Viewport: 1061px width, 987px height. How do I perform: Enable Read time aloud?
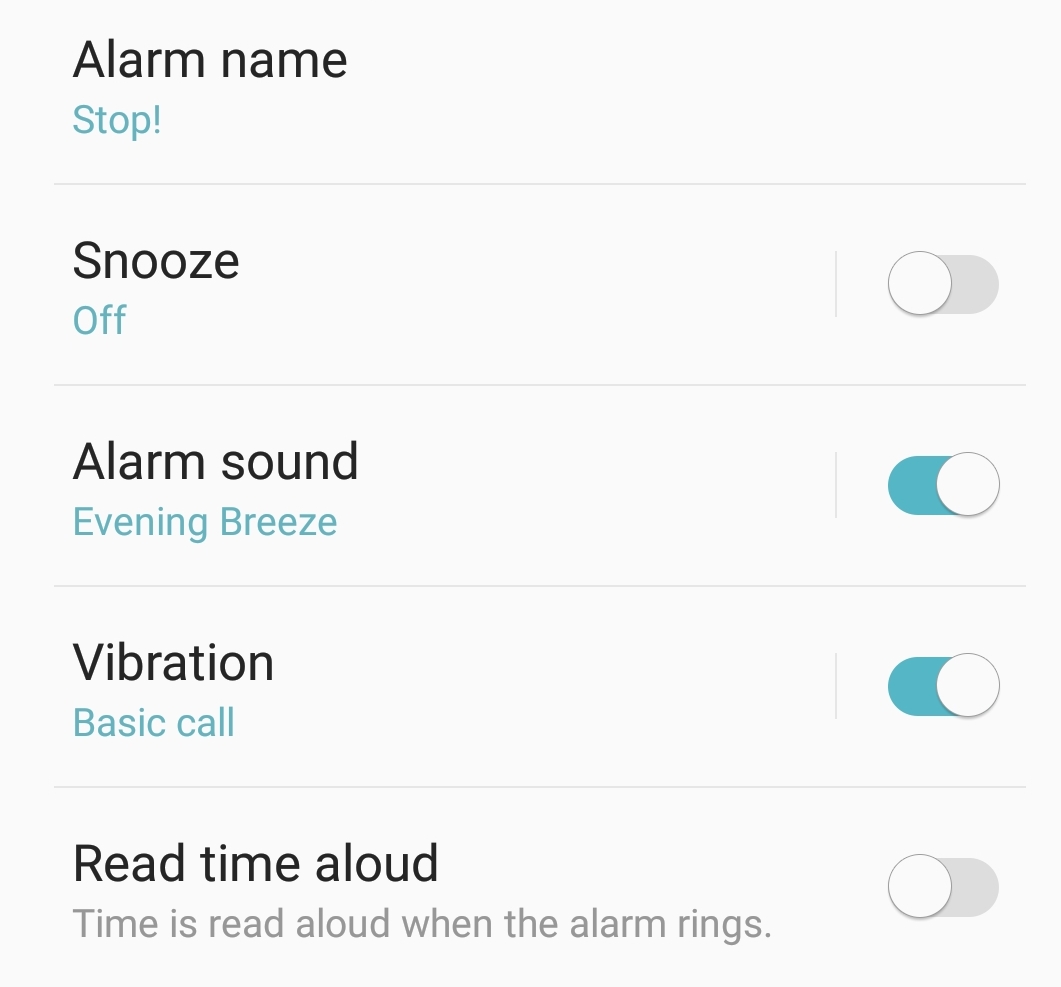coord(942,886)
